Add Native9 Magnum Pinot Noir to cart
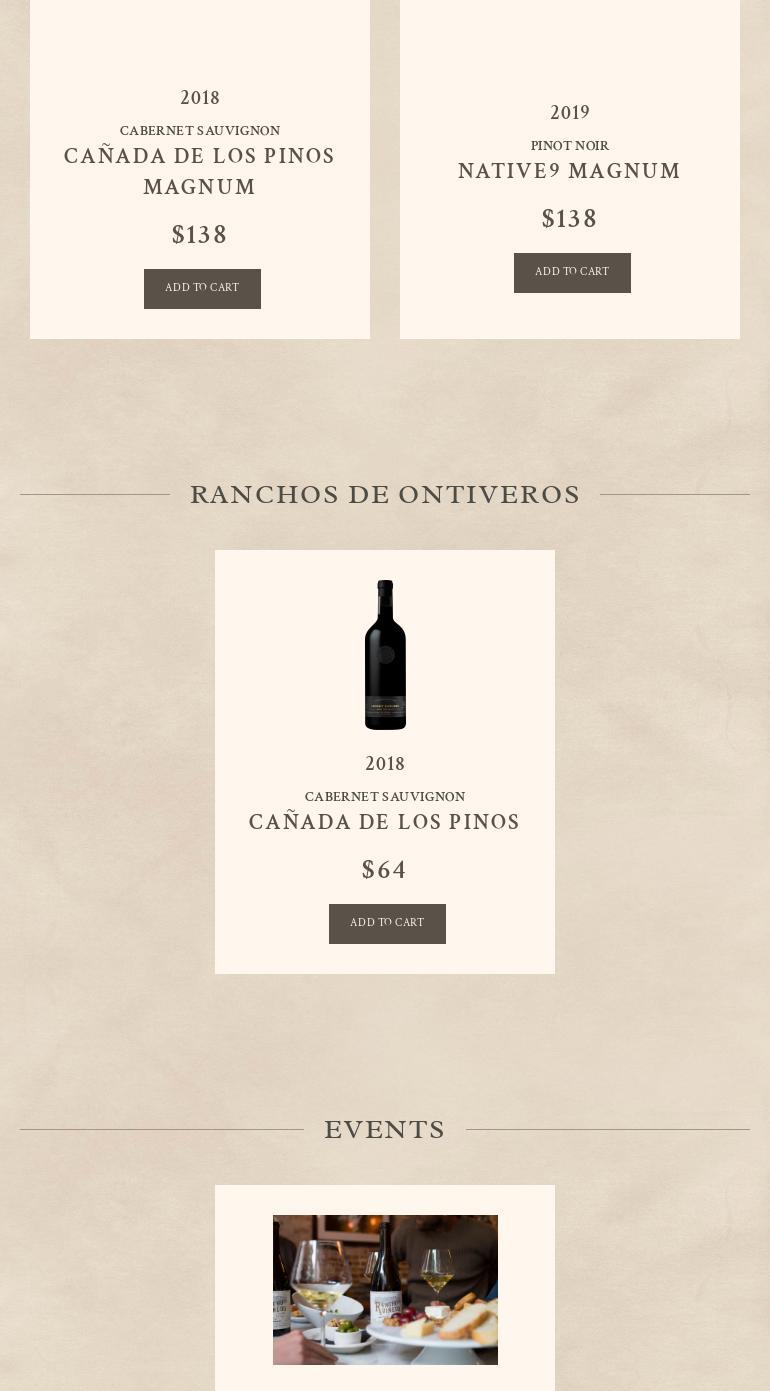 (x=572, y=273)
